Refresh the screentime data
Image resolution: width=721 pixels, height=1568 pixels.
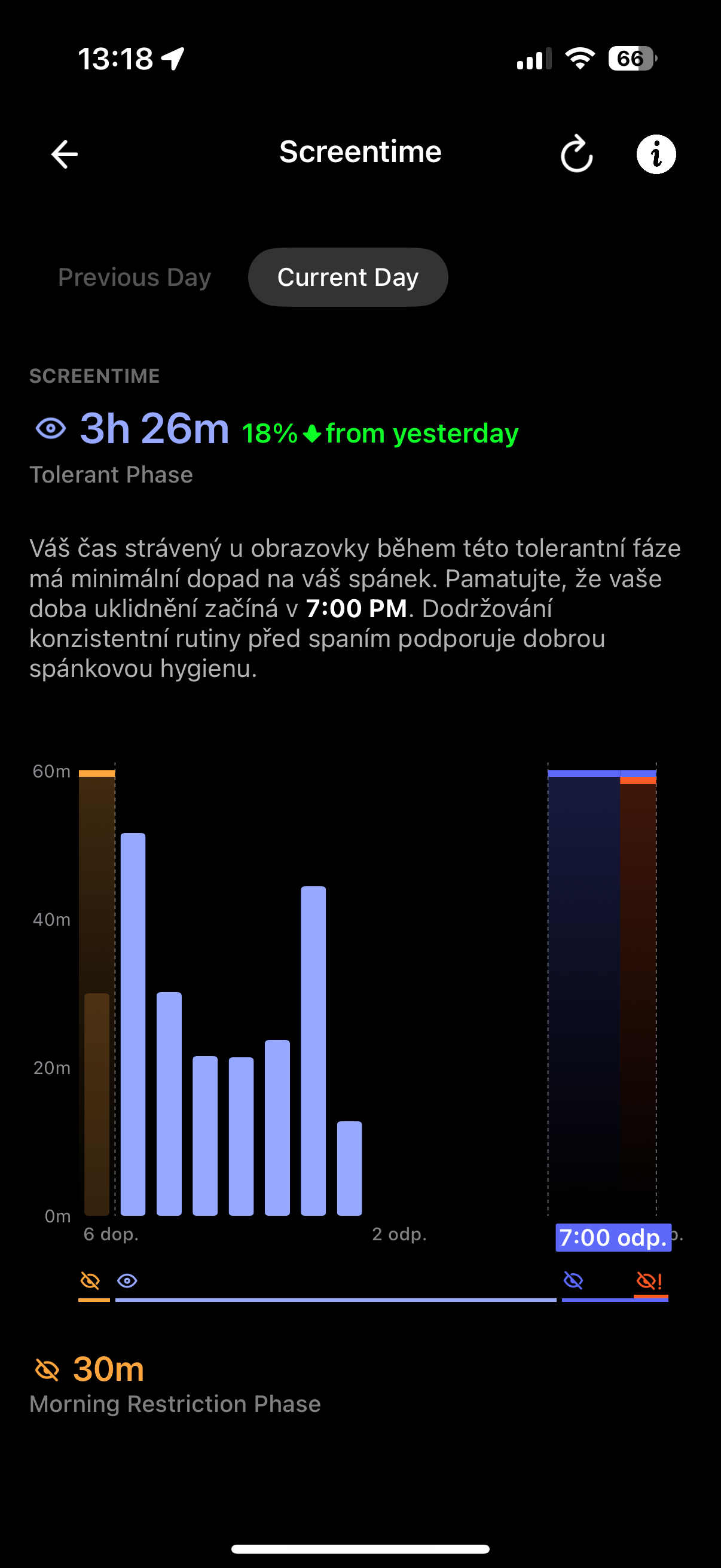pos(576,153)
